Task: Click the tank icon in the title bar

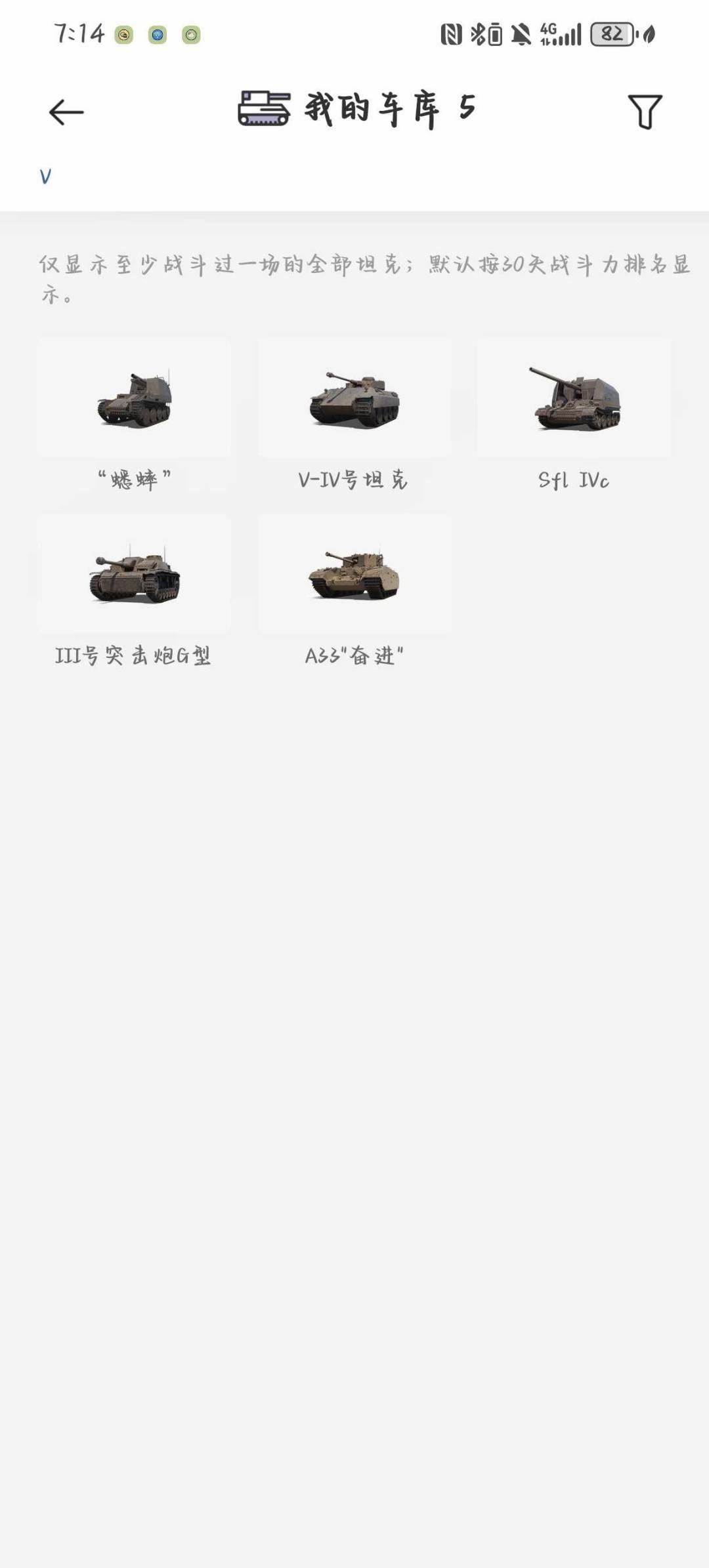Action: [x=263, y=109]
